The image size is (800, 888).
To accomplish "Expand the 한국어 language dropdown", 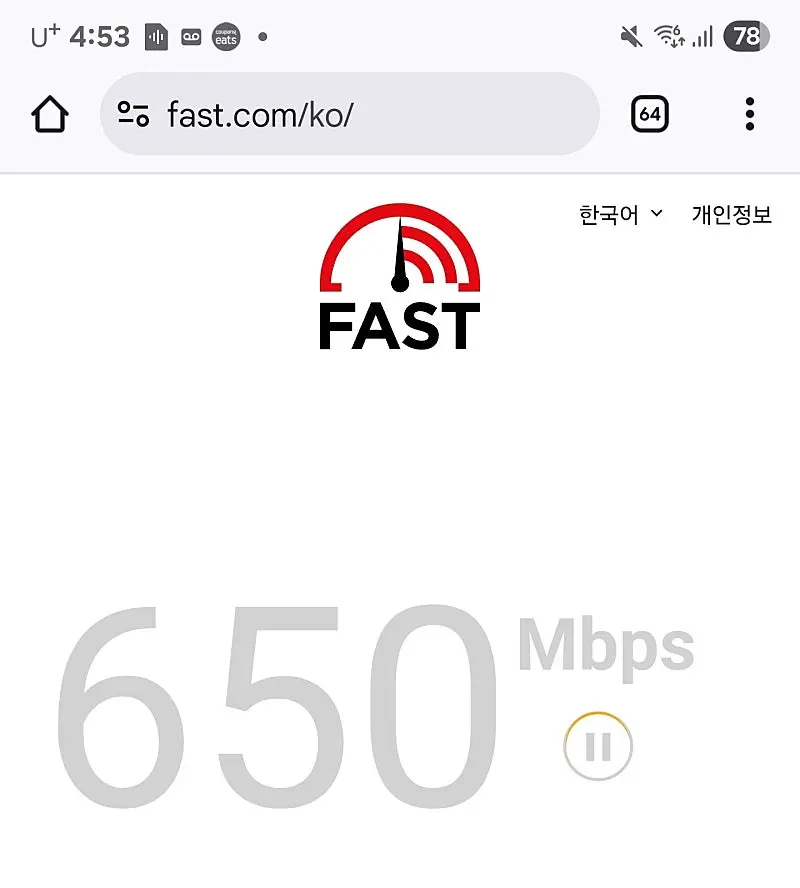I will pyautogui.click(x=620, y=214).
